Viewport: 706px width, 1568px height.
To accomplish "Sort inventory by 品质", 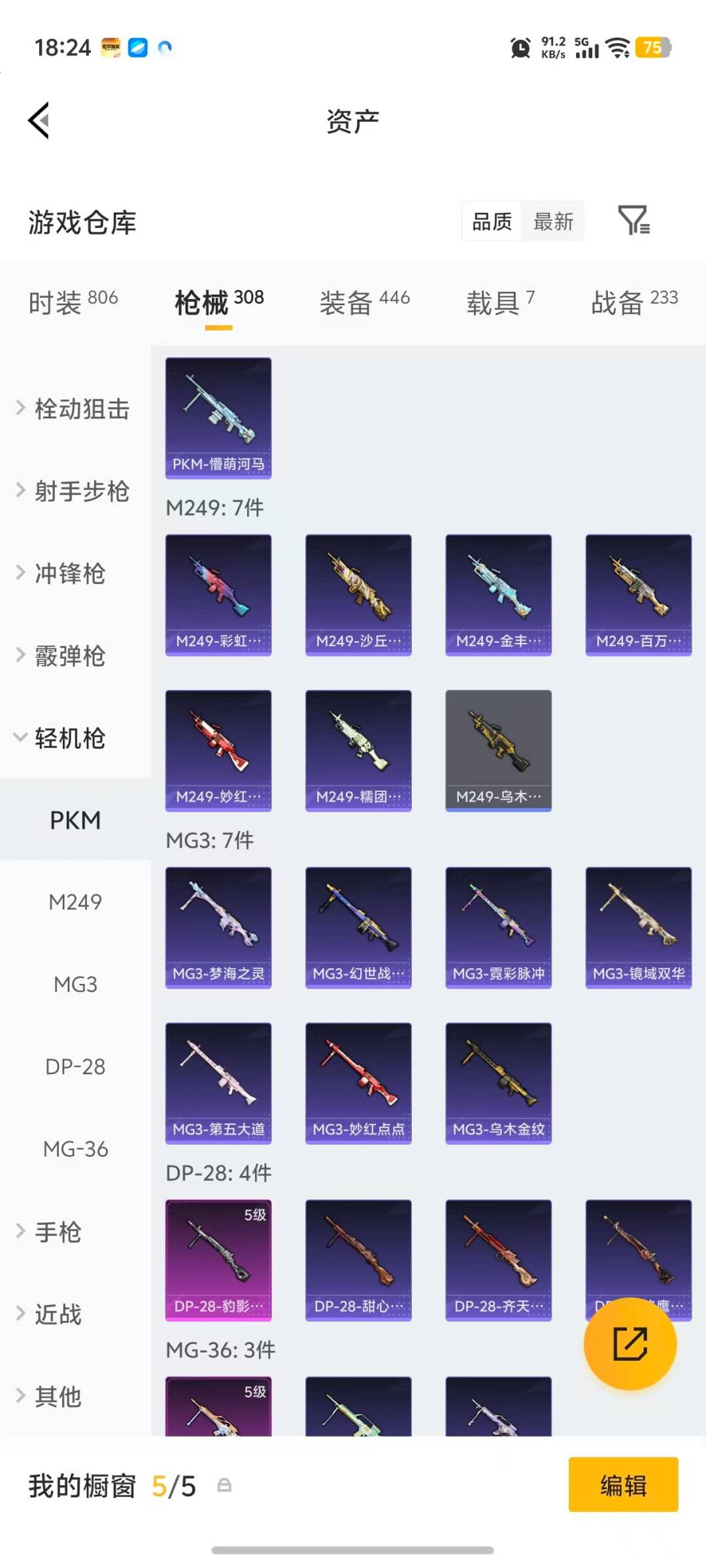I will point(490,221).
